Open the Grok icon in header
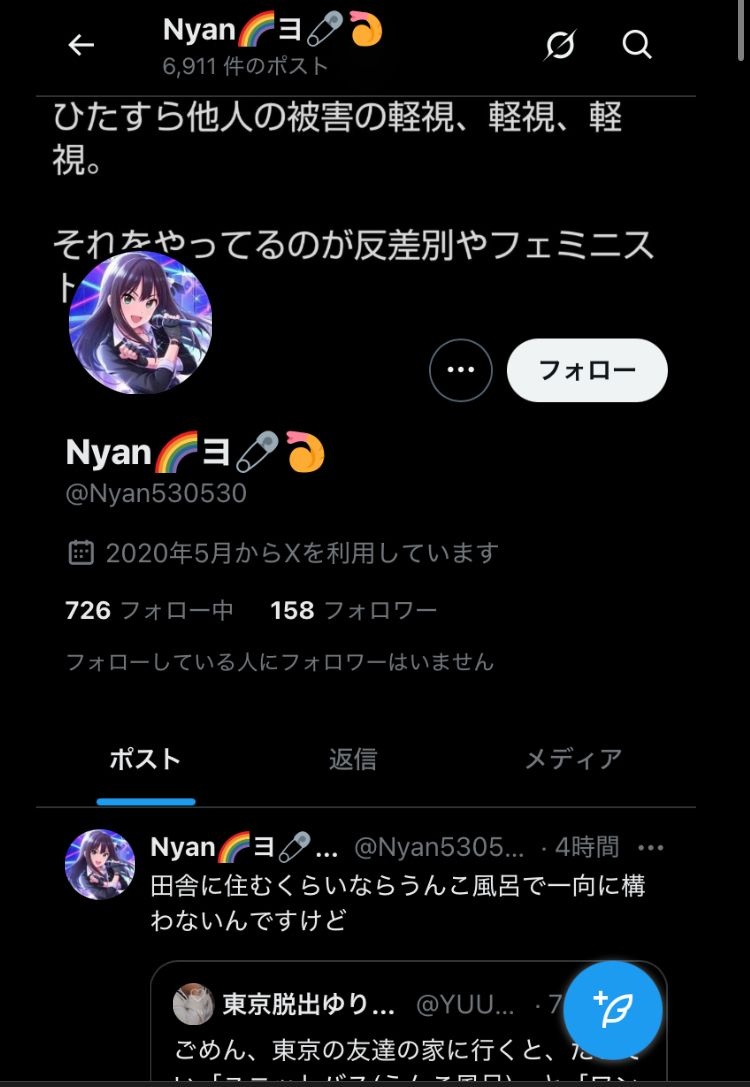 pos(560,45)
